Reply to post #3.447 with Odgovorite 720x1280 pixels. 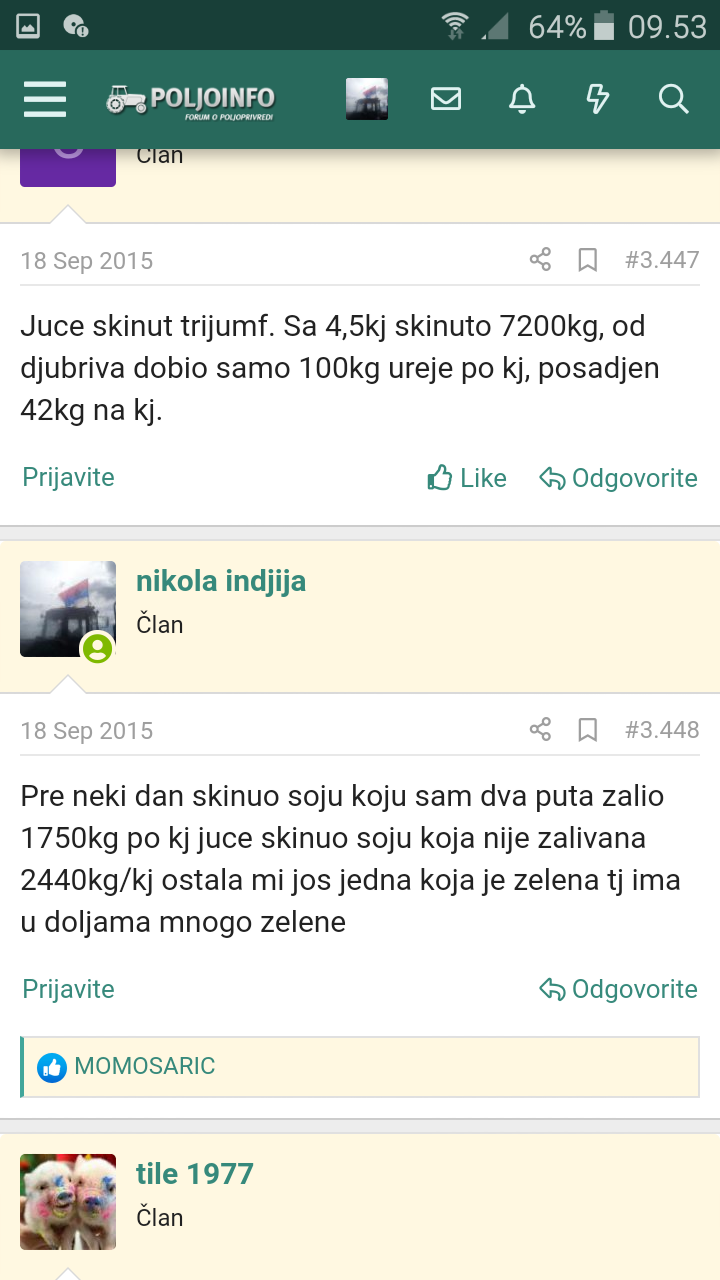618,478
